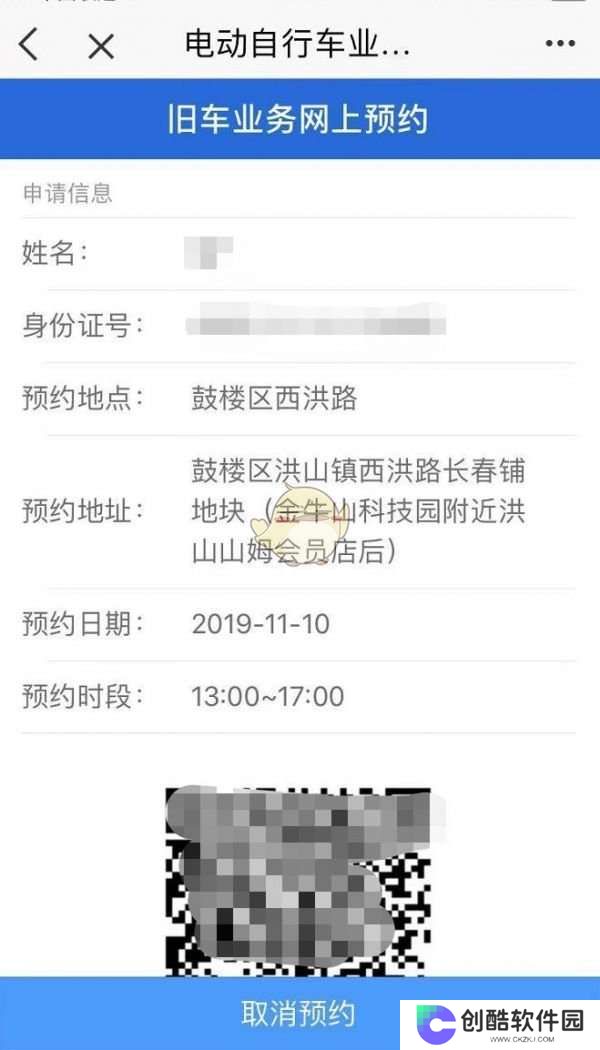Open the three-dot overflow menu
Screen dimensions: 600x1050
[560, 44]
